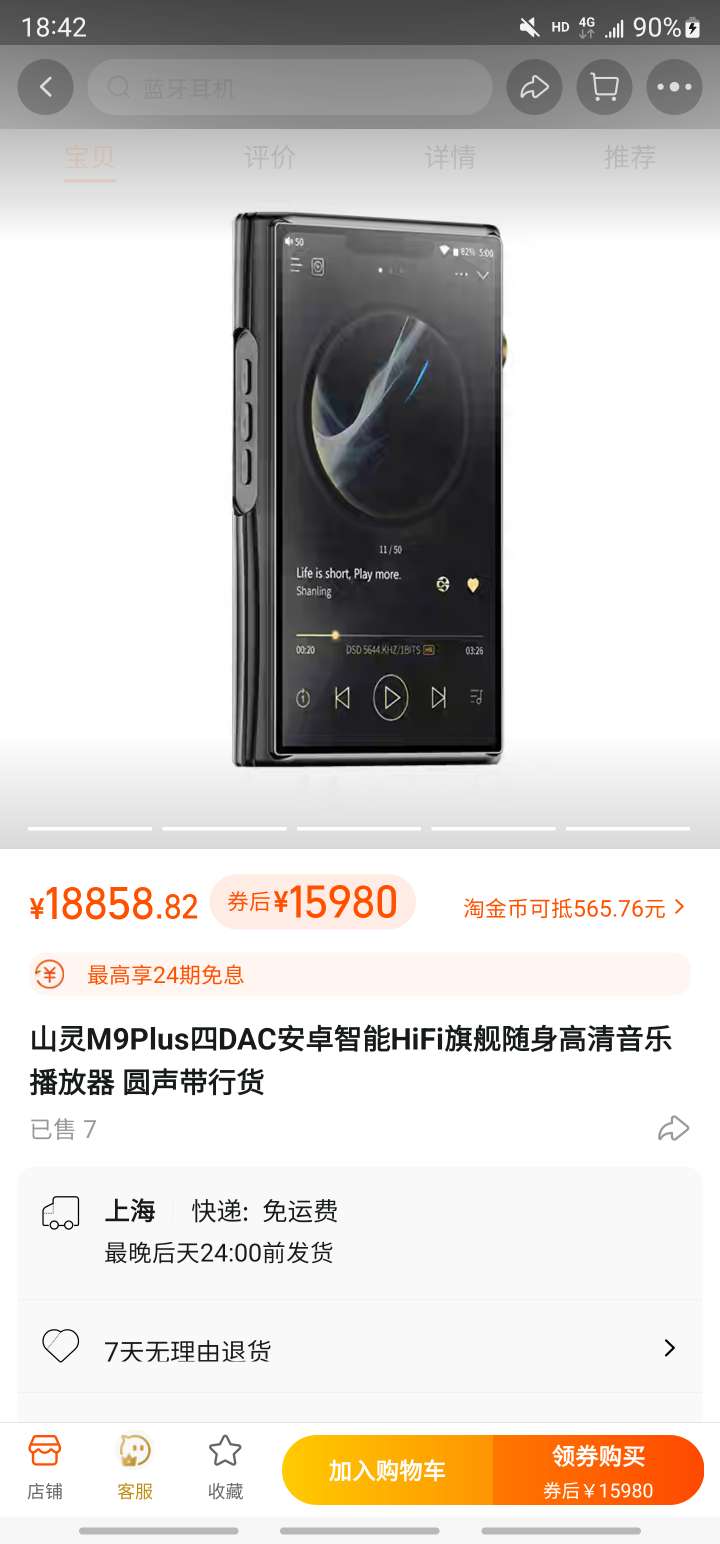
Task: Go back using the top-left arrow
Action: click(x=45, y=87)
